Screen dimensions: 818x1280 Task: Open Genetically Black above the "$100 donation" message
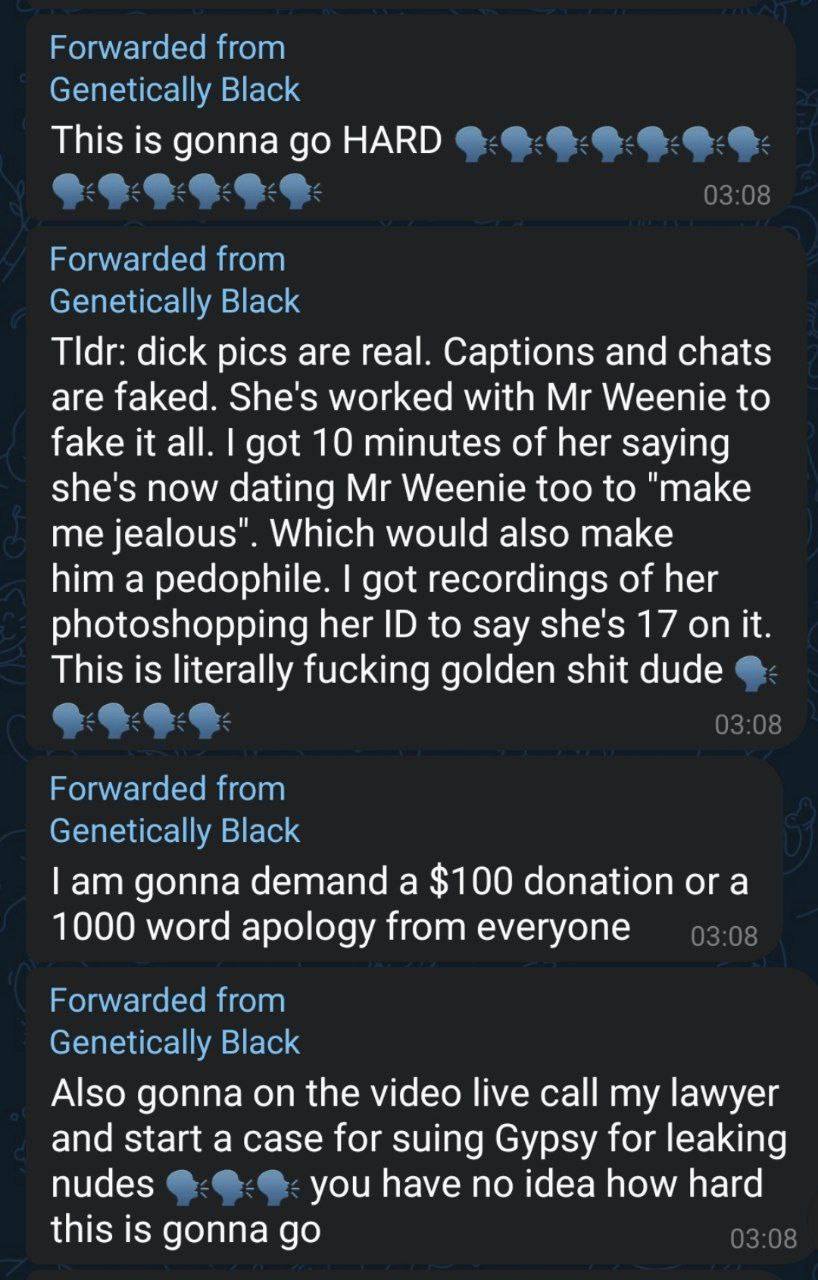[174, 831]
